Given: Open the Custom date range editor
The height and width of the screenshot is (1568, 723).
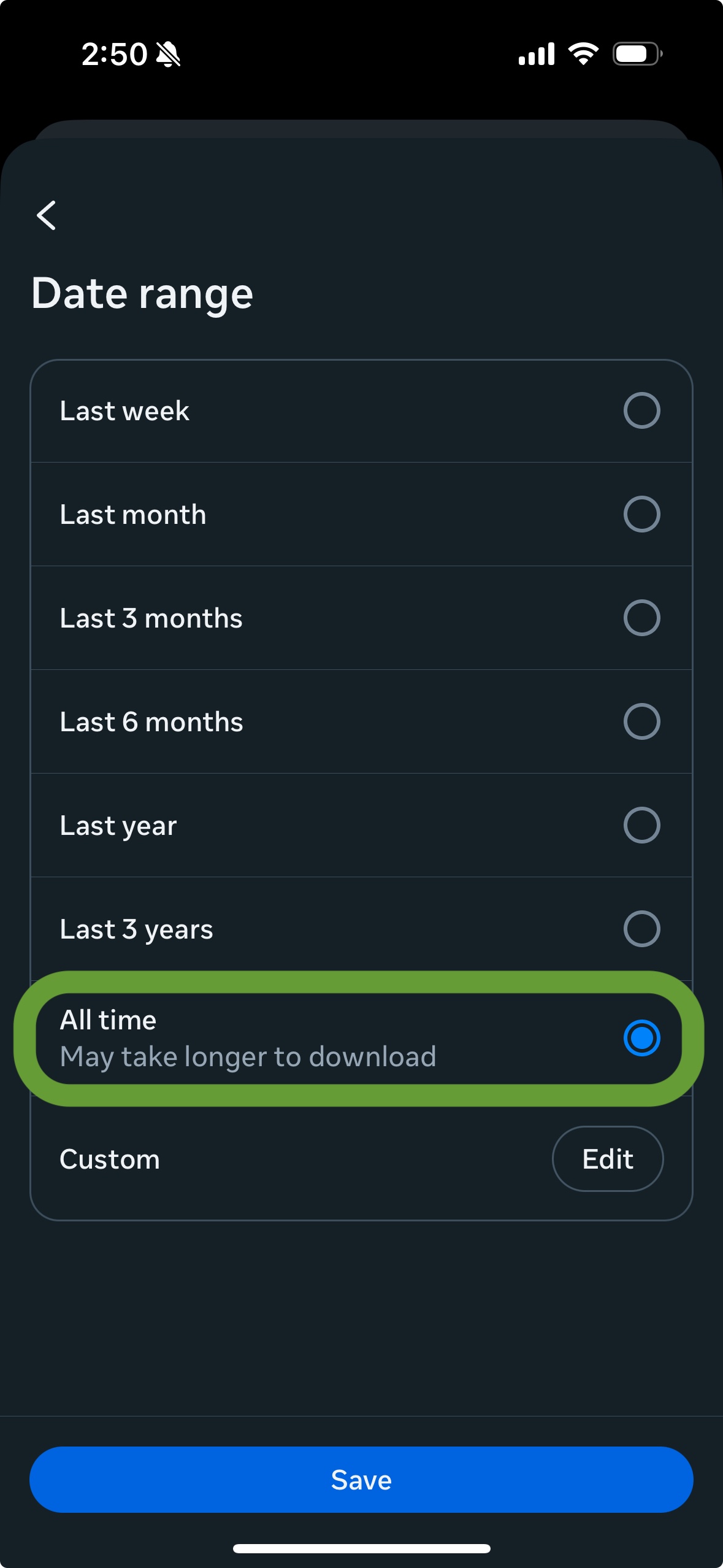Looking at the screenshot, I should 608,1158.
